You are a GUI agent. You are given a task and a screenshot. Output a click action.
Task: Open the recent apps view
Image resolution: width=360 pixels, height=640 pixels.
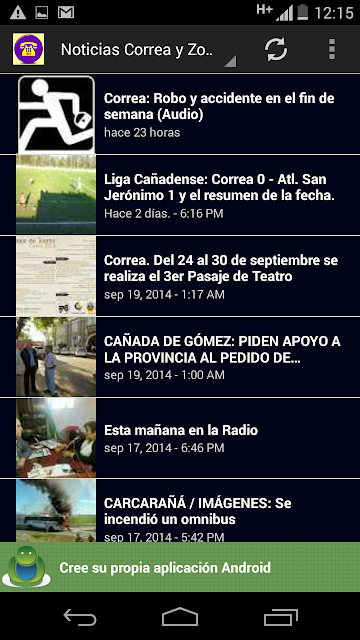coord(280,617)
